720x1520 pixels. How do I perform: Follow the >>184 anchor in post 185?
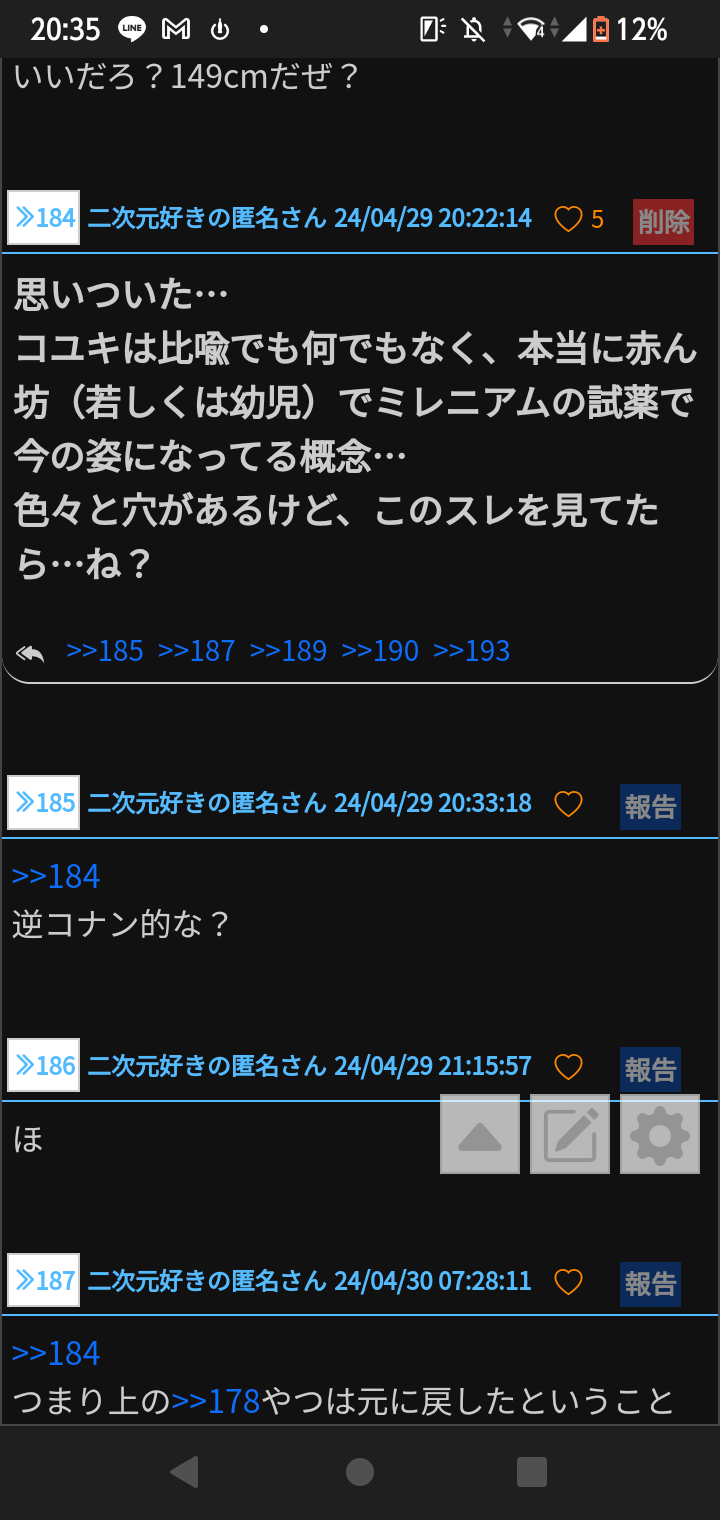[x=56, y=877]
